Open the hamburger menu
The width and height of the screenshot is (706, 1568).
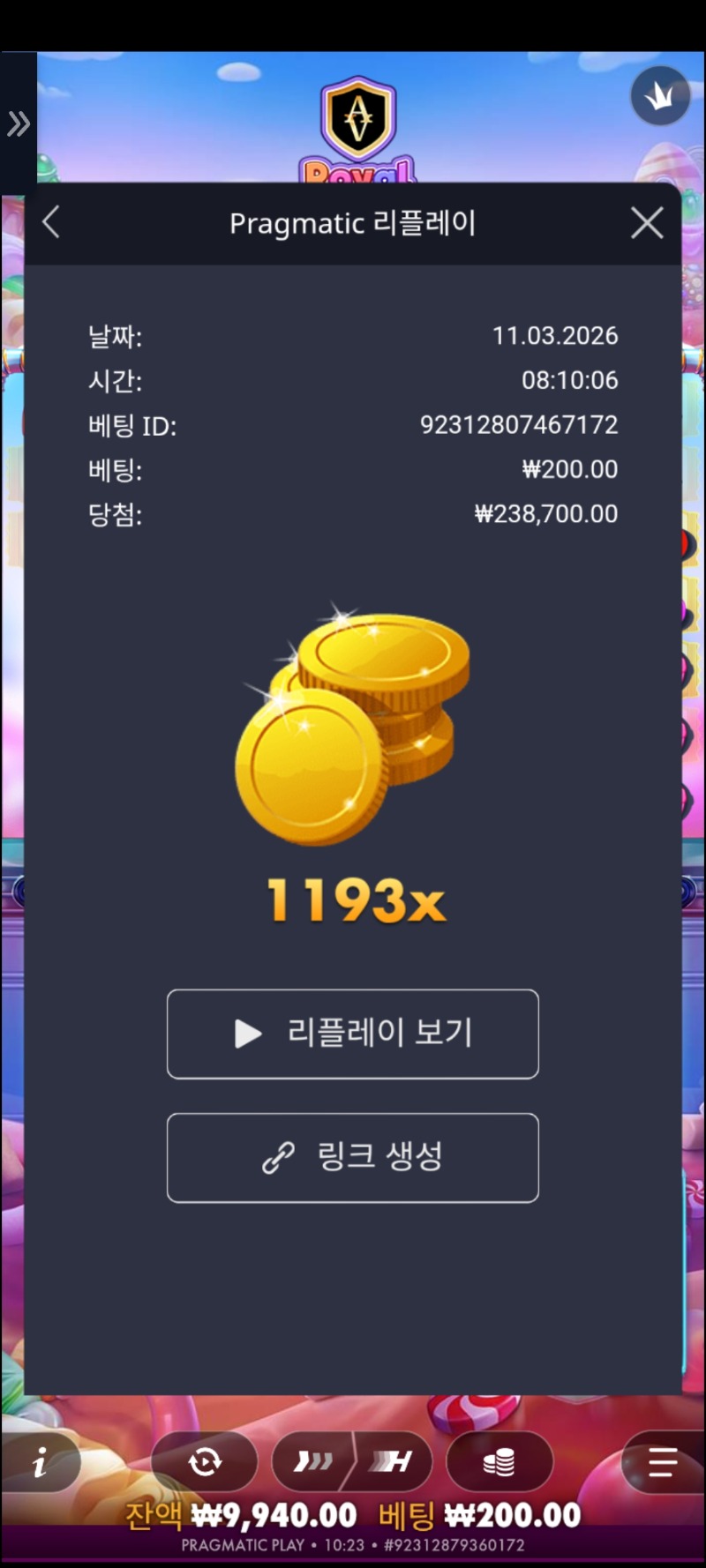point(662,1463)
